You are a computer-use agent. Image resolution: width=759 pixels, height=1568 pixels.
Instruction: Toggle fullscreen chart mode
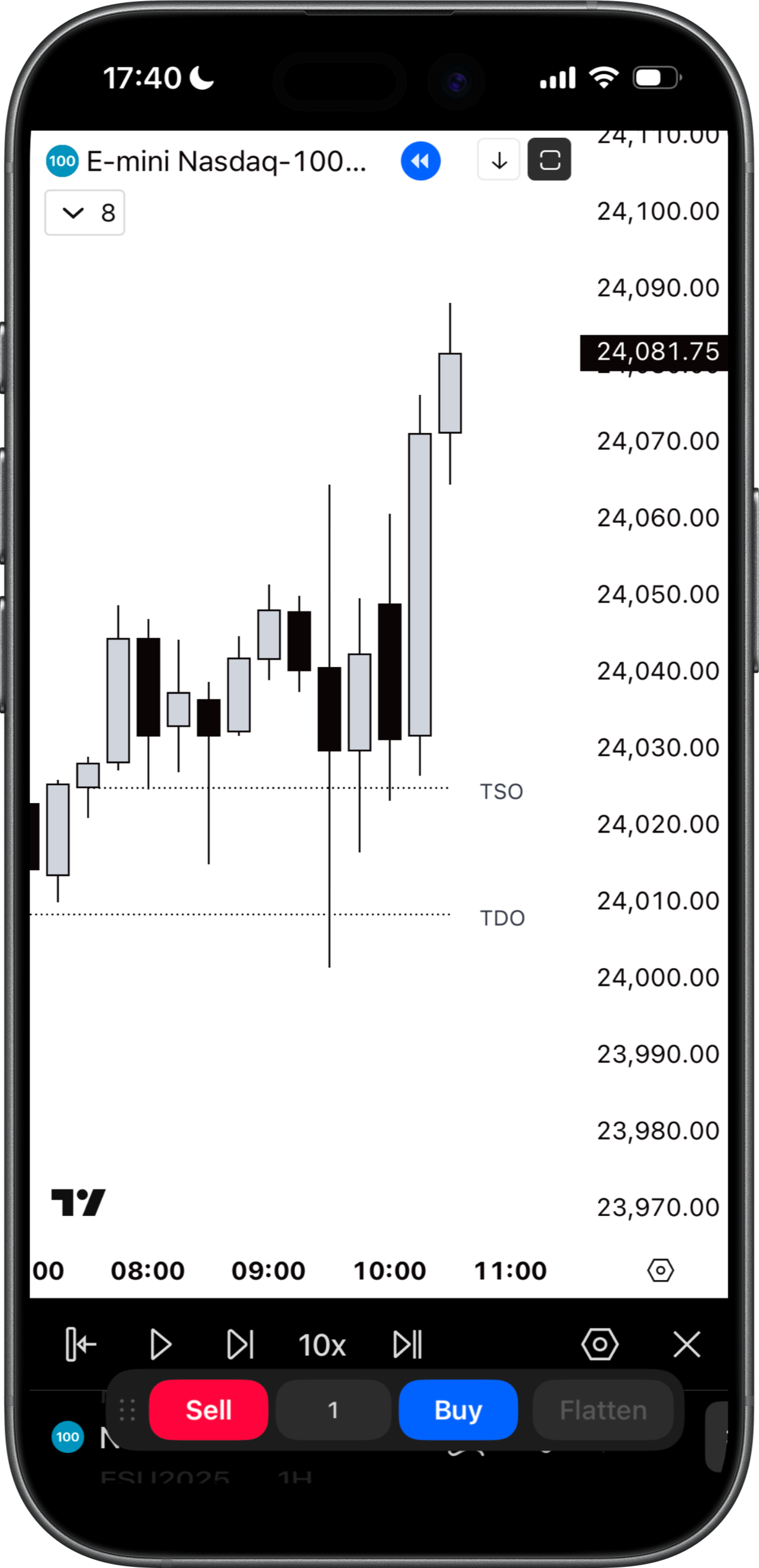pyautogui.click(x=549, y=160)
